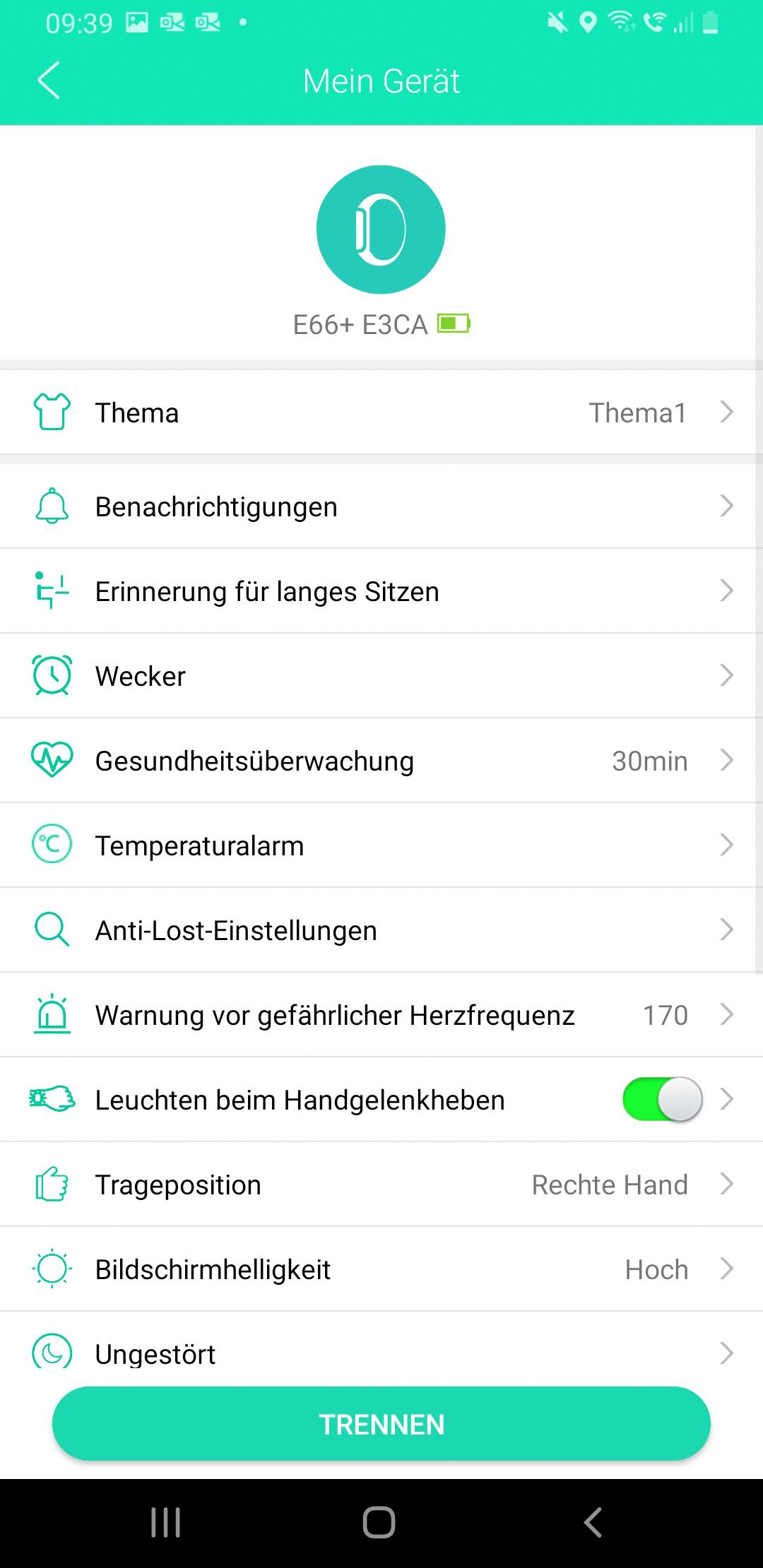
Task: Open the Thema setting
Action: [x=381, y=412]
